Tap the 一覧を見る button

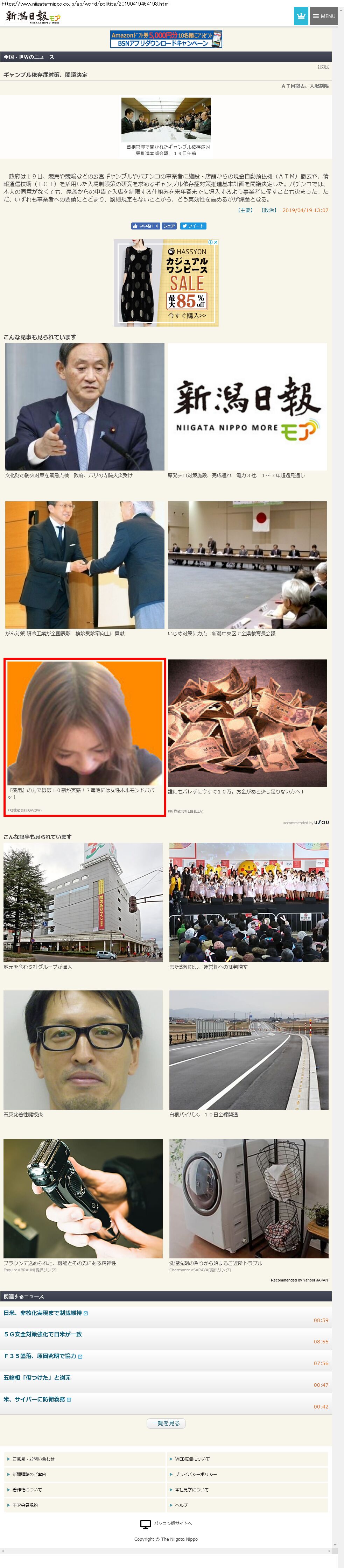[166, 1423]
